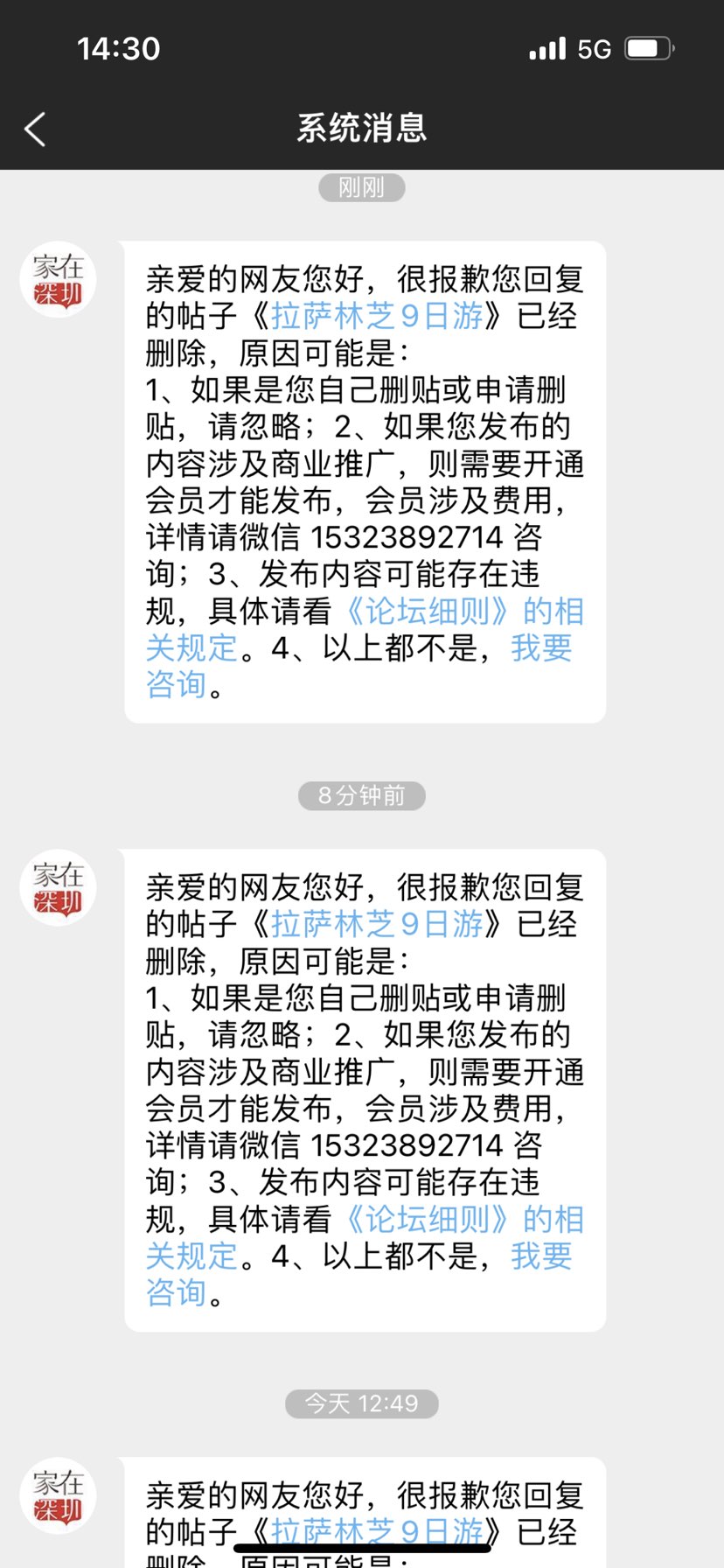Open 拉萨林芝9日游 link in the 8分钟前 message
This screenshot has width=724, height=1568.
(377, 924)
